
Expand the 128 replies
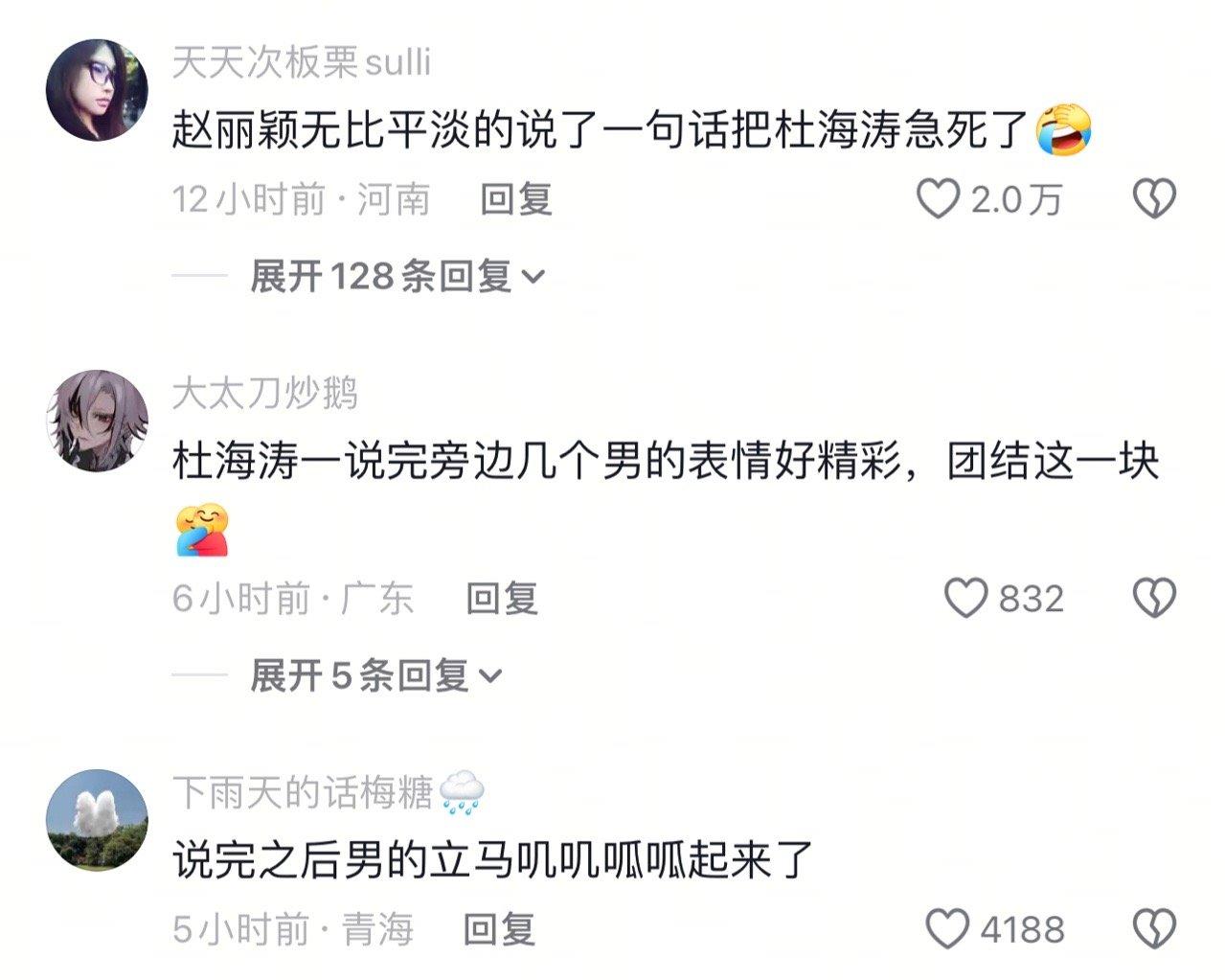397,277
